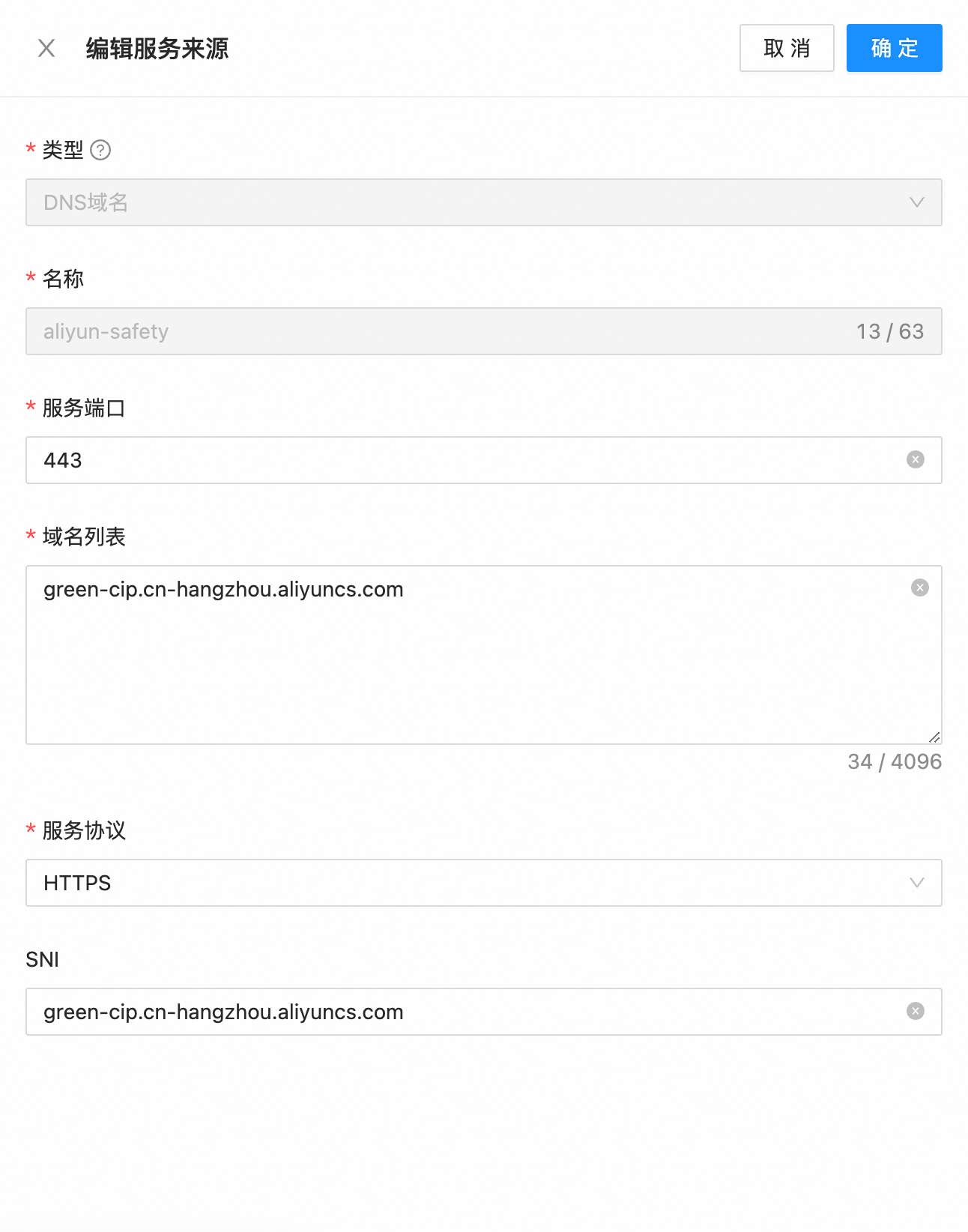Tap the 取消 button

(786, 49)
